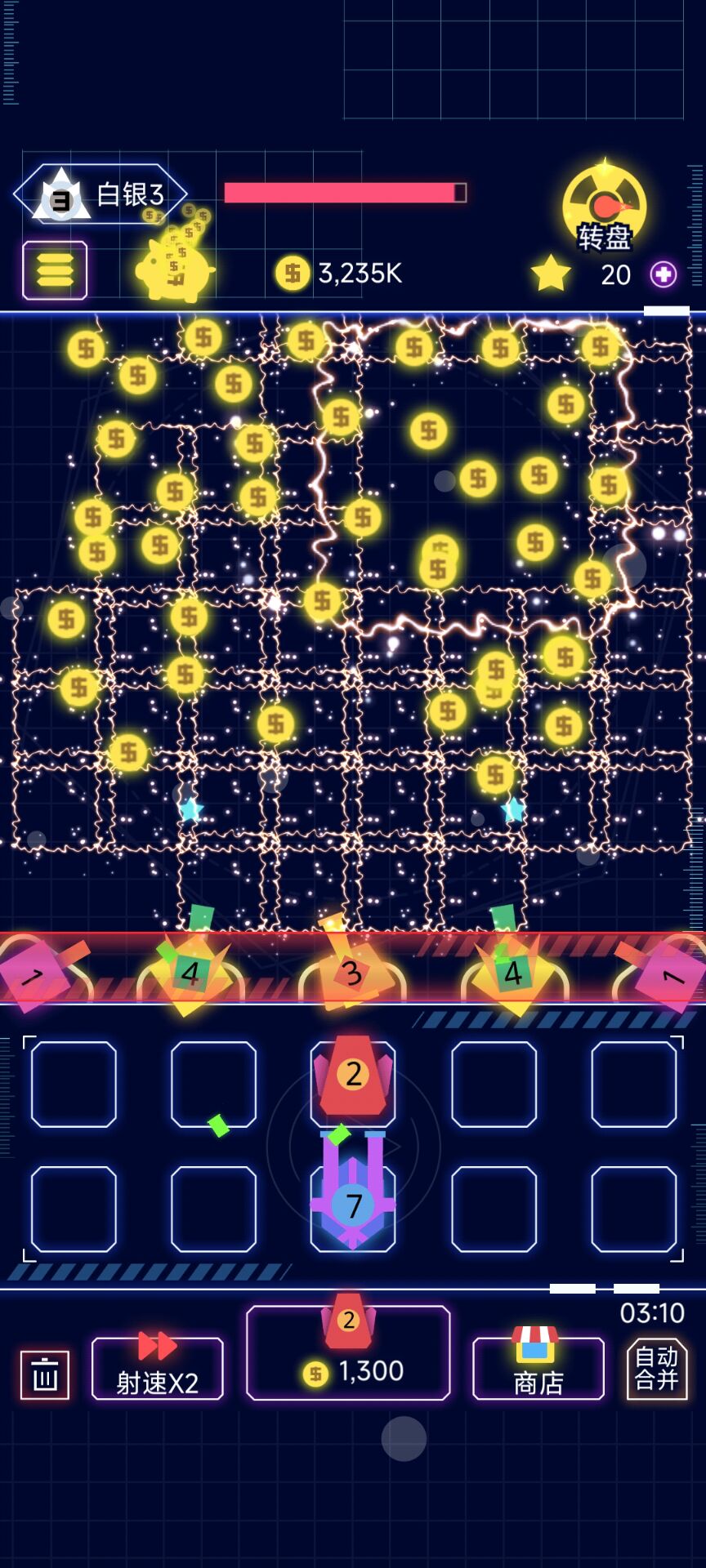Select the red level 2 turret
Viewport: 706px width, 1568px height.
pos(353,1078)
